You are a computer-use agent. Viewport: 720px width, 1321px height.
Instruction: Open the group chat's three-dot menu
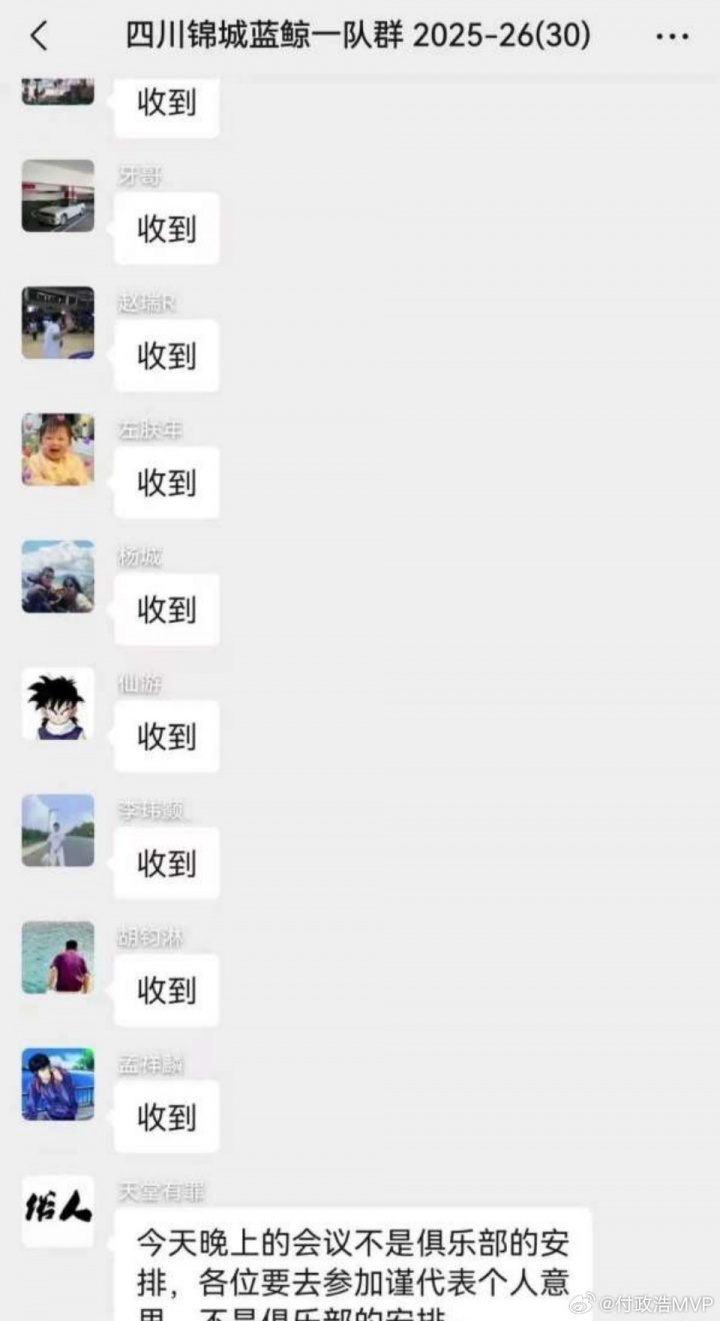point(672,37)
